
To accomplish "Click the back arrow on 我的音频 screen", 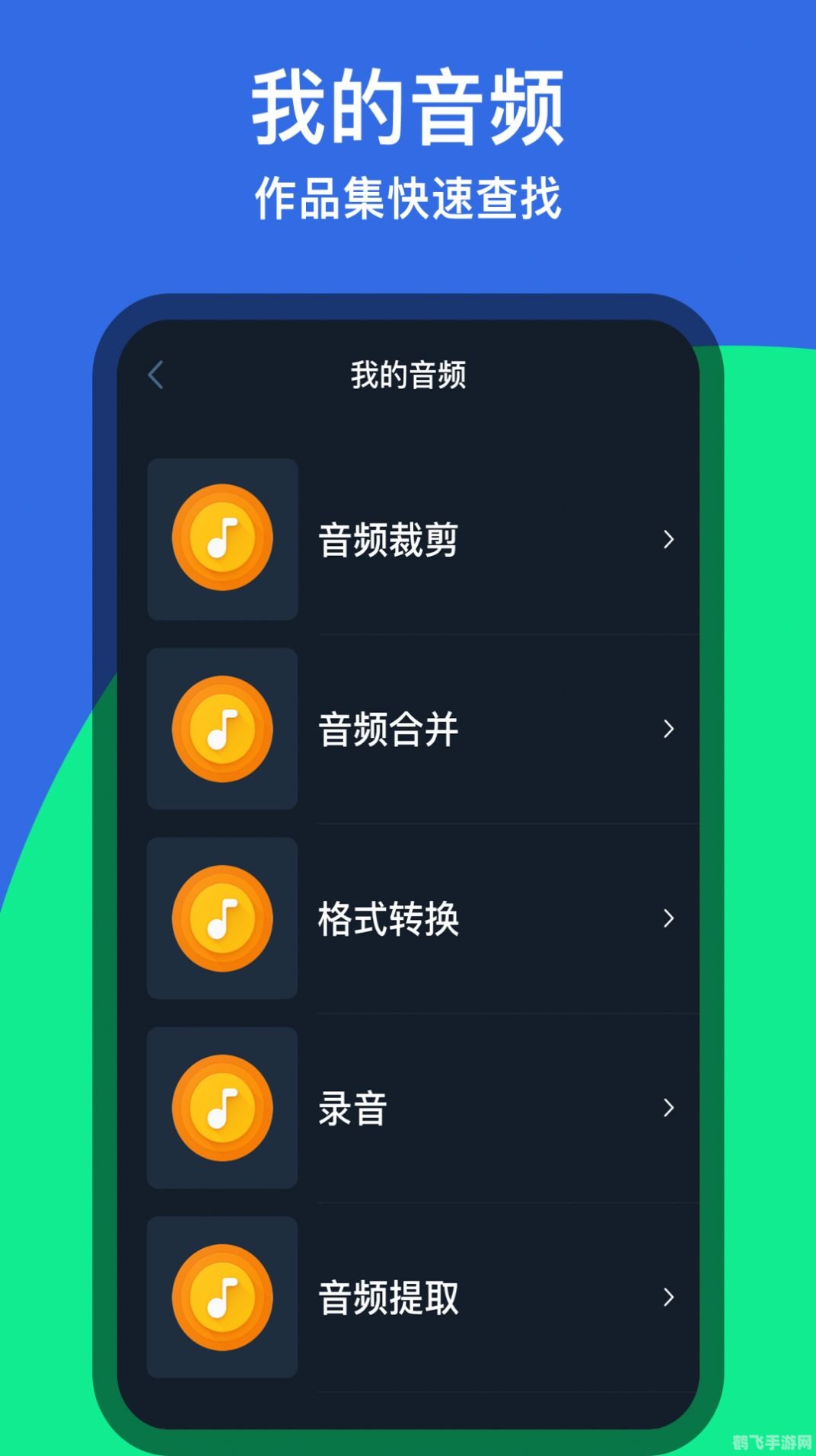I will (157, 376).
